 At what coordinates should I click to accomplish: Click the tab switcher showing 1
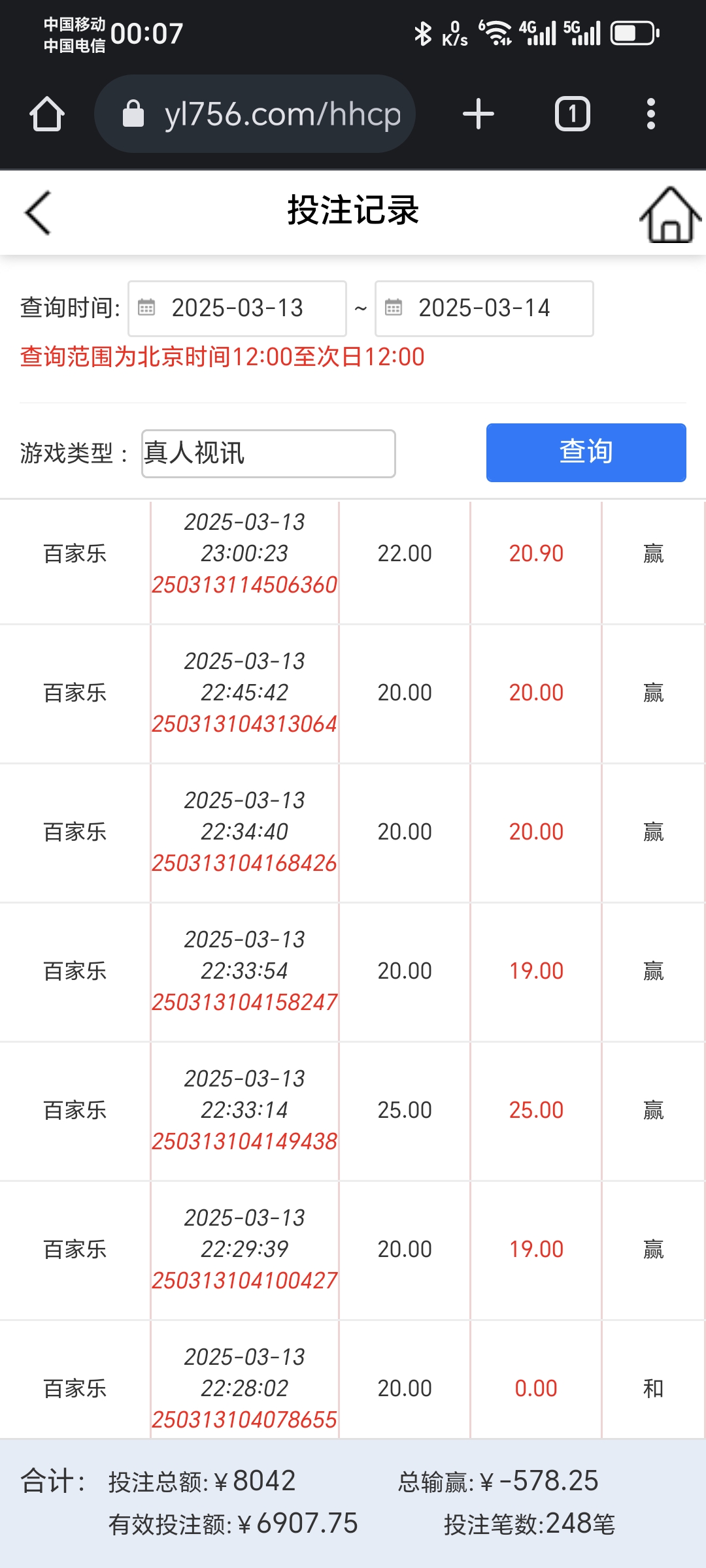coord(571,113)
